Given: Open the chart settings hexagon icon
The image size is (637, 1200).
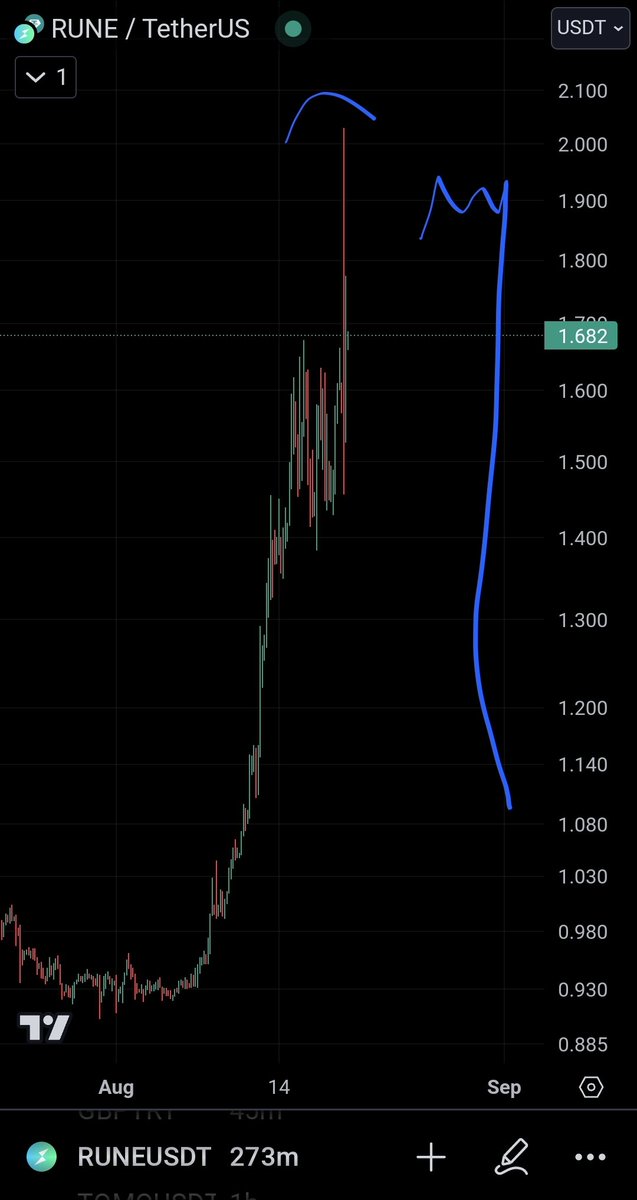Looking at the screenshot, I should tap(591, 1087).
